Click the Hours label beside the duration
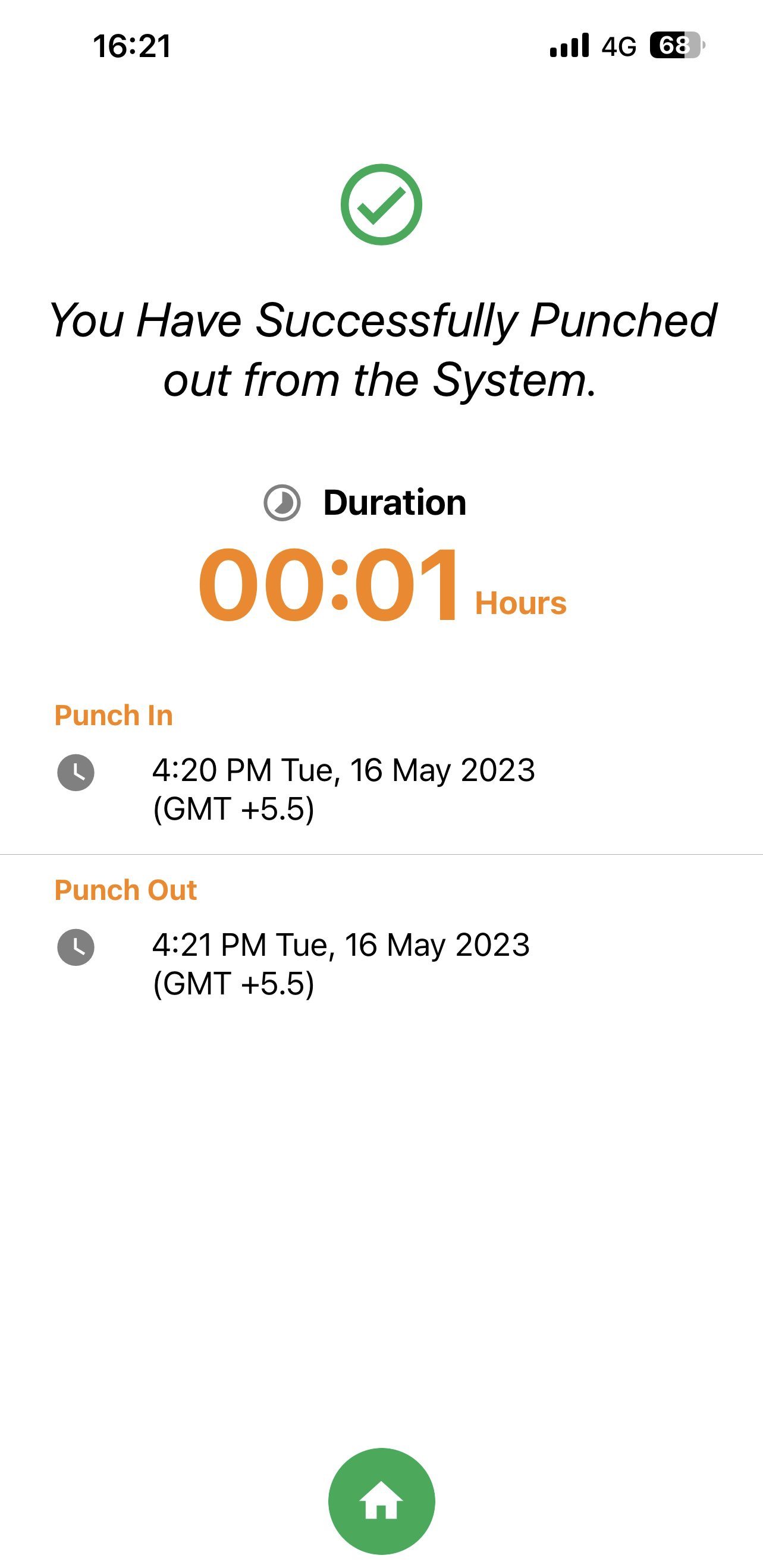This screenshot has height=1568, width=763. click(x=520, y=603)
